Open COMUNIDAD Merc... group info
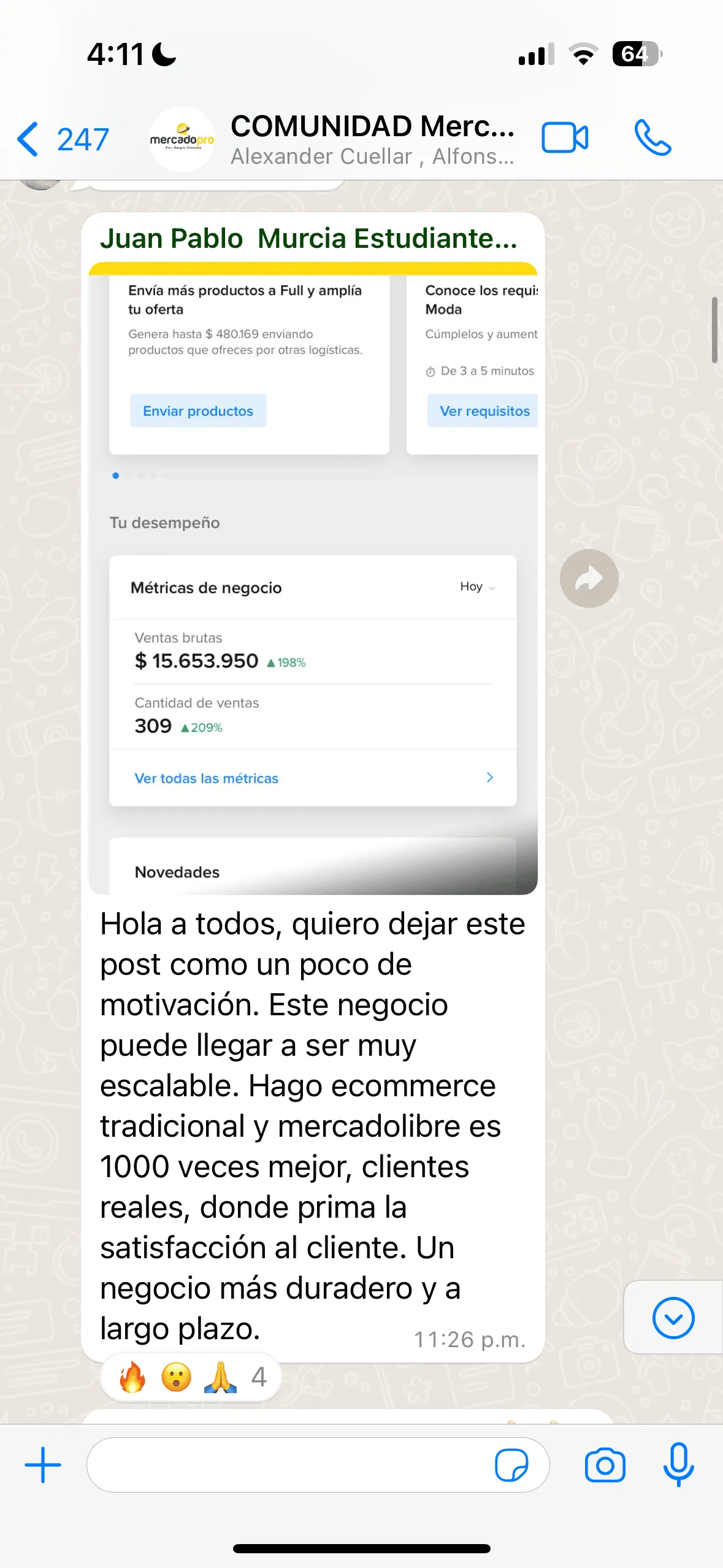The width and height of the screenshot is (723, 1568). (x=372, y=139)
